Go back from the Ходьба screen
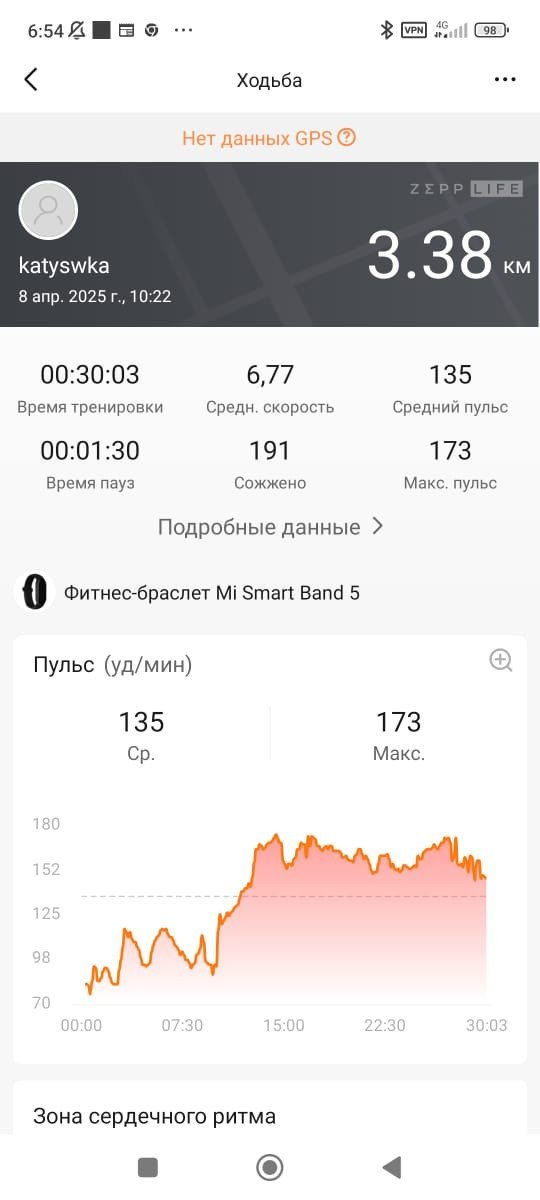The width and height of the screenshot is (540, 1200). tap(31, 80)
